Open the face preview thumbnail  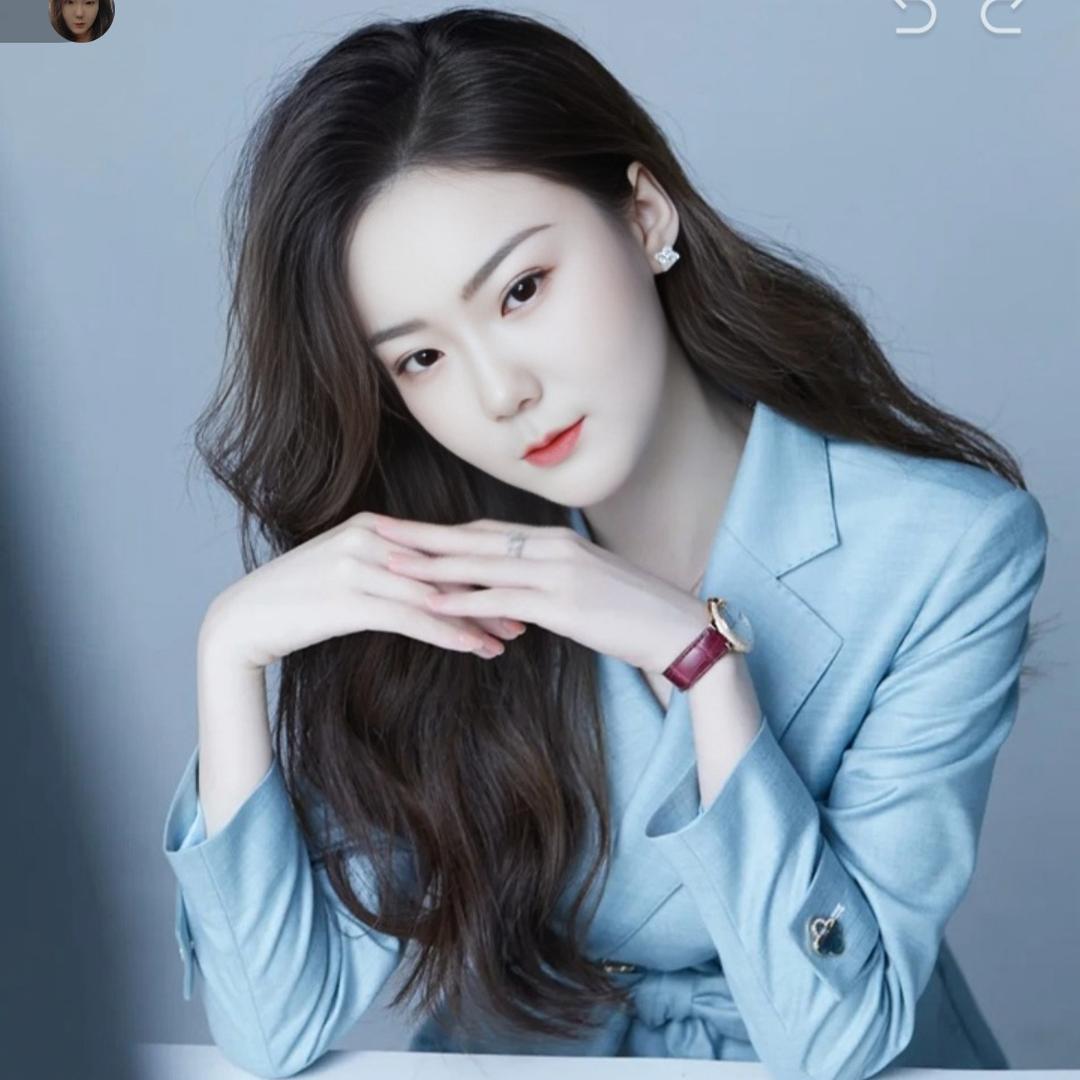tap(81, 19)
